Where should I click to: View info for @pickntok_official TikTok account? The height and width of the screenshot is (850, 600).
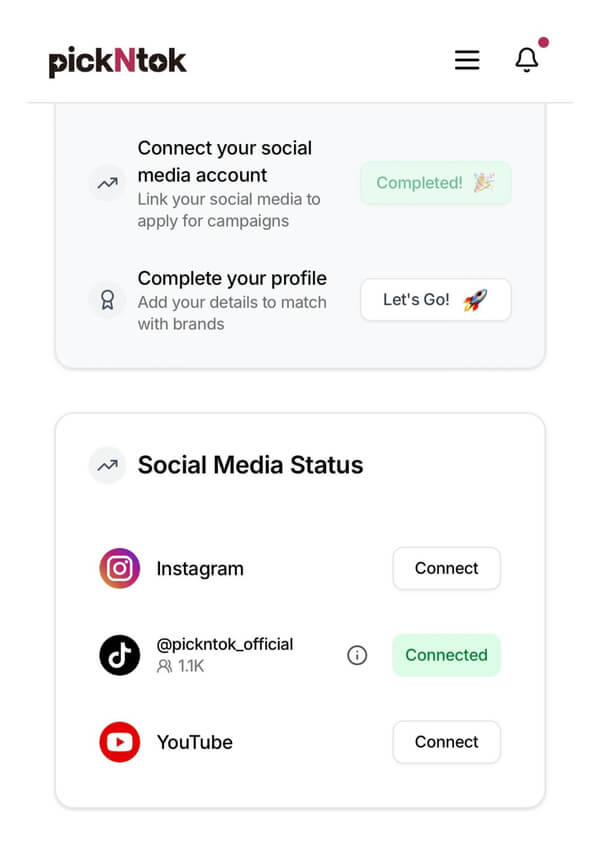coord(357,656)
